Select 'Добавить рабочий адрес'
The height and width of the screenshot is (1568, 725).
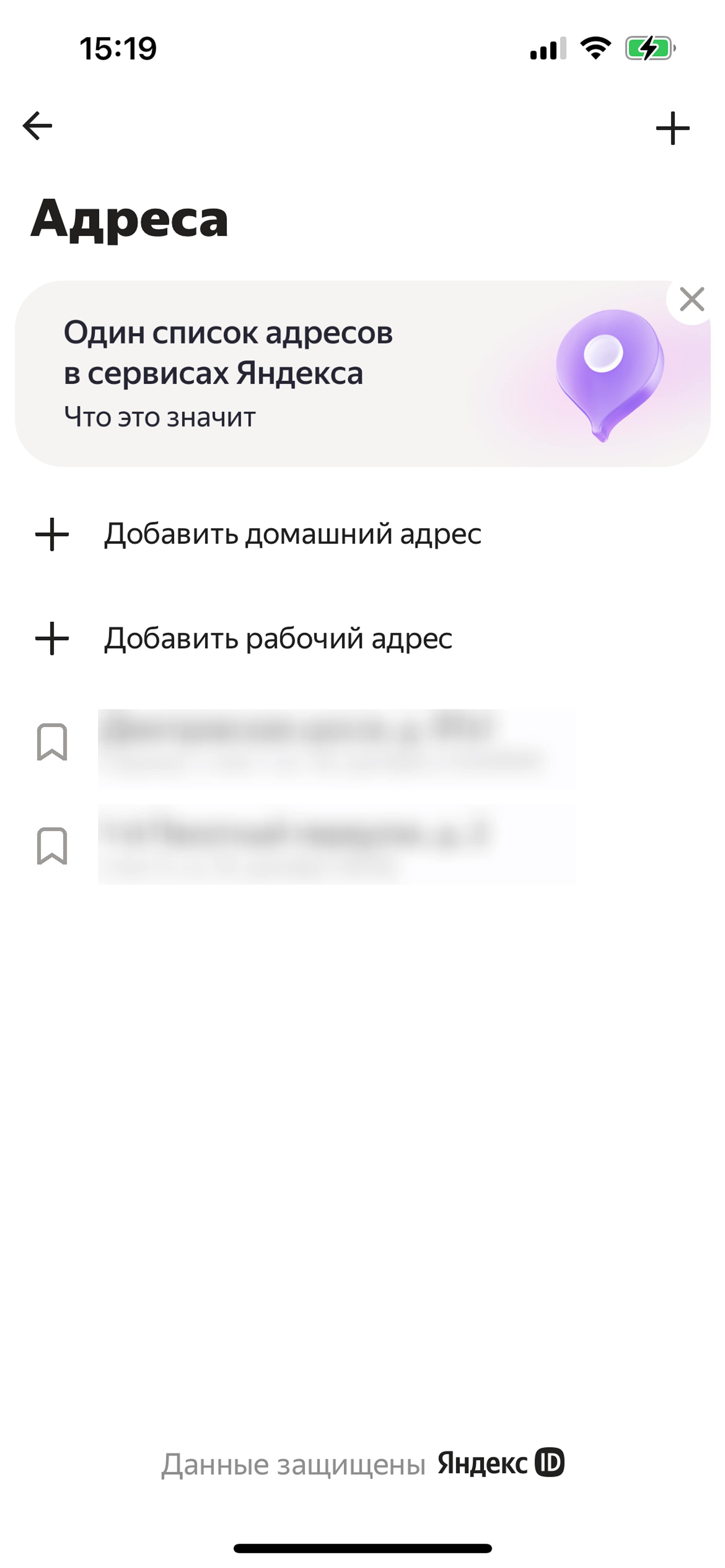[362, 639]
